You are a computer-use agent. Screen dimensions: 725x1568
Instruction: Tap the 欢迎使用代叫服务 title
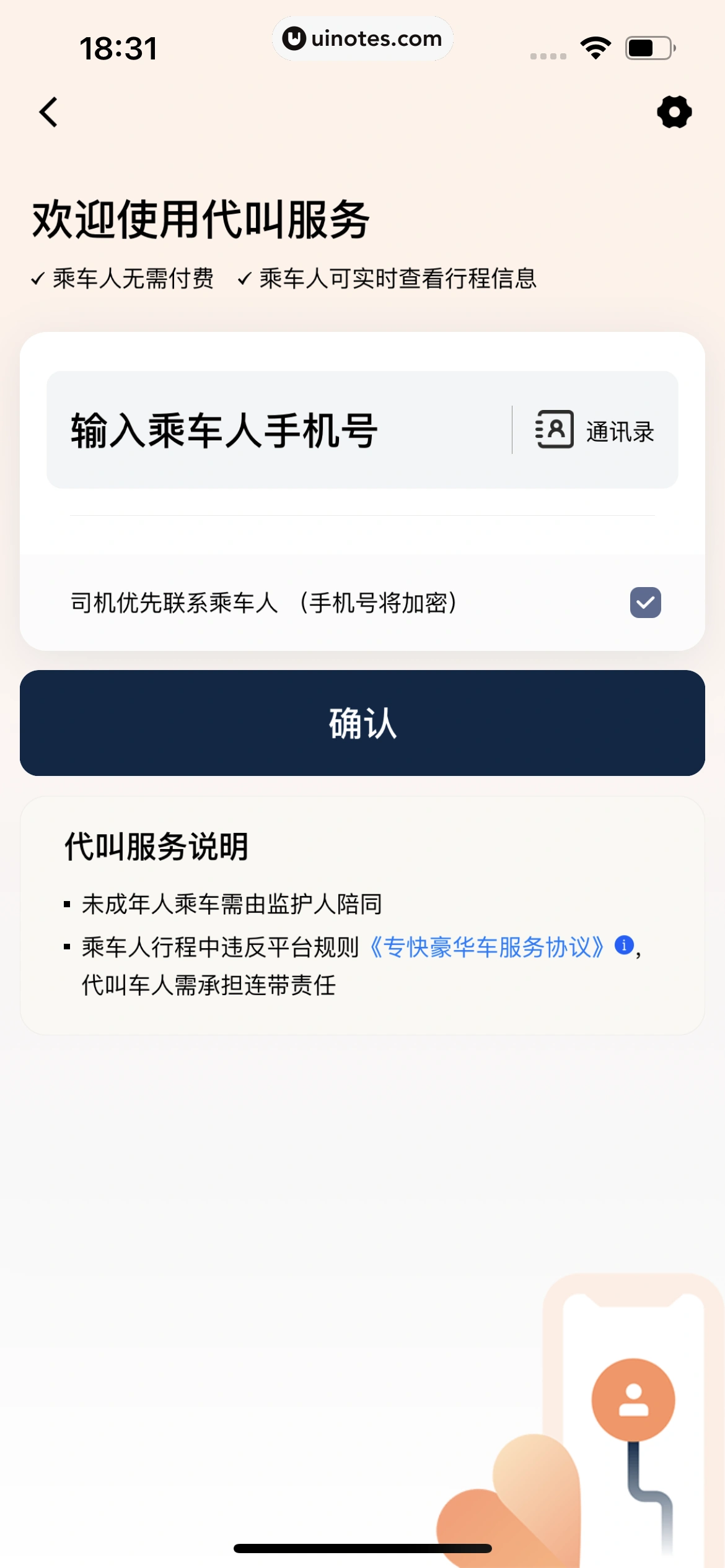(x=200, y=217)
